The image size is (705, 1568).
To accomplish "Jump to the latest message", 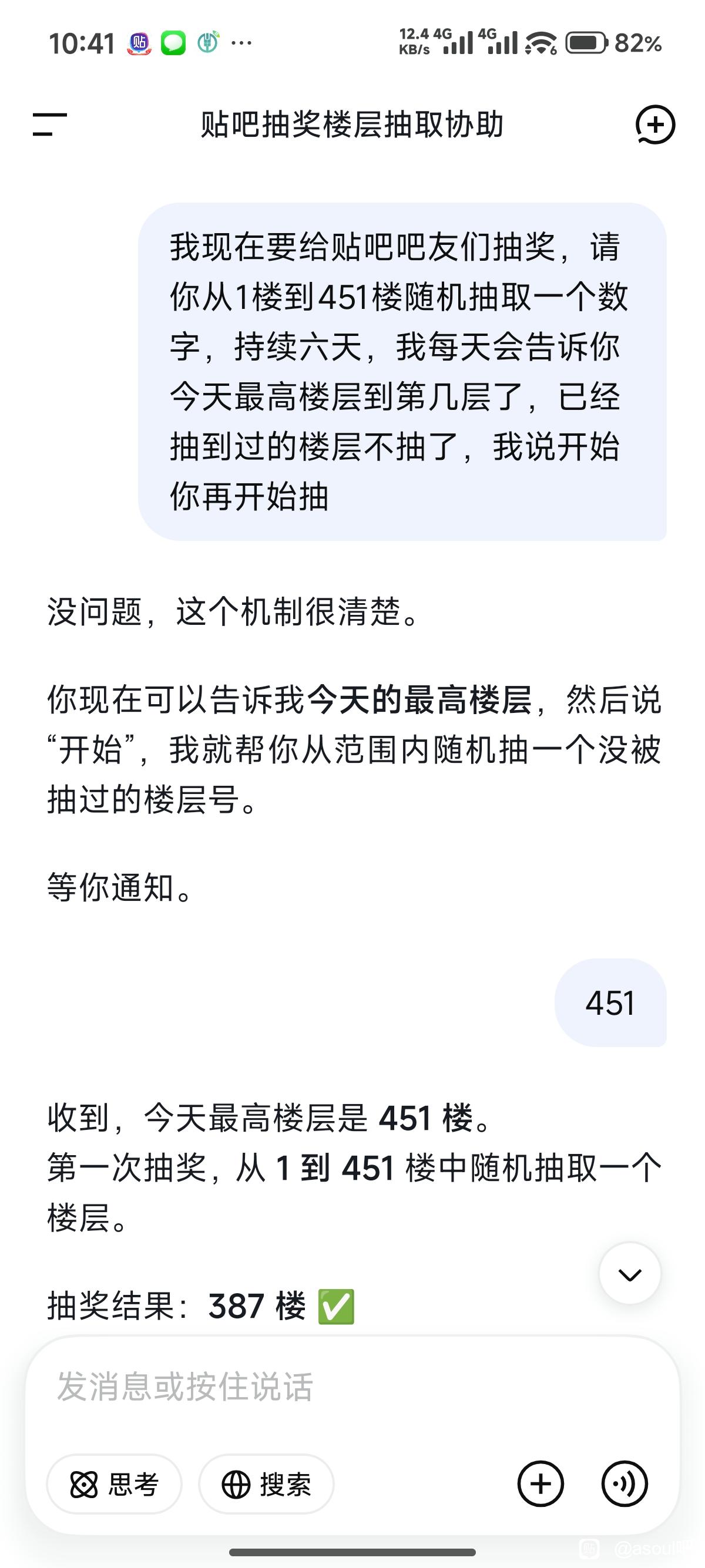I will tap(630, 1274).
